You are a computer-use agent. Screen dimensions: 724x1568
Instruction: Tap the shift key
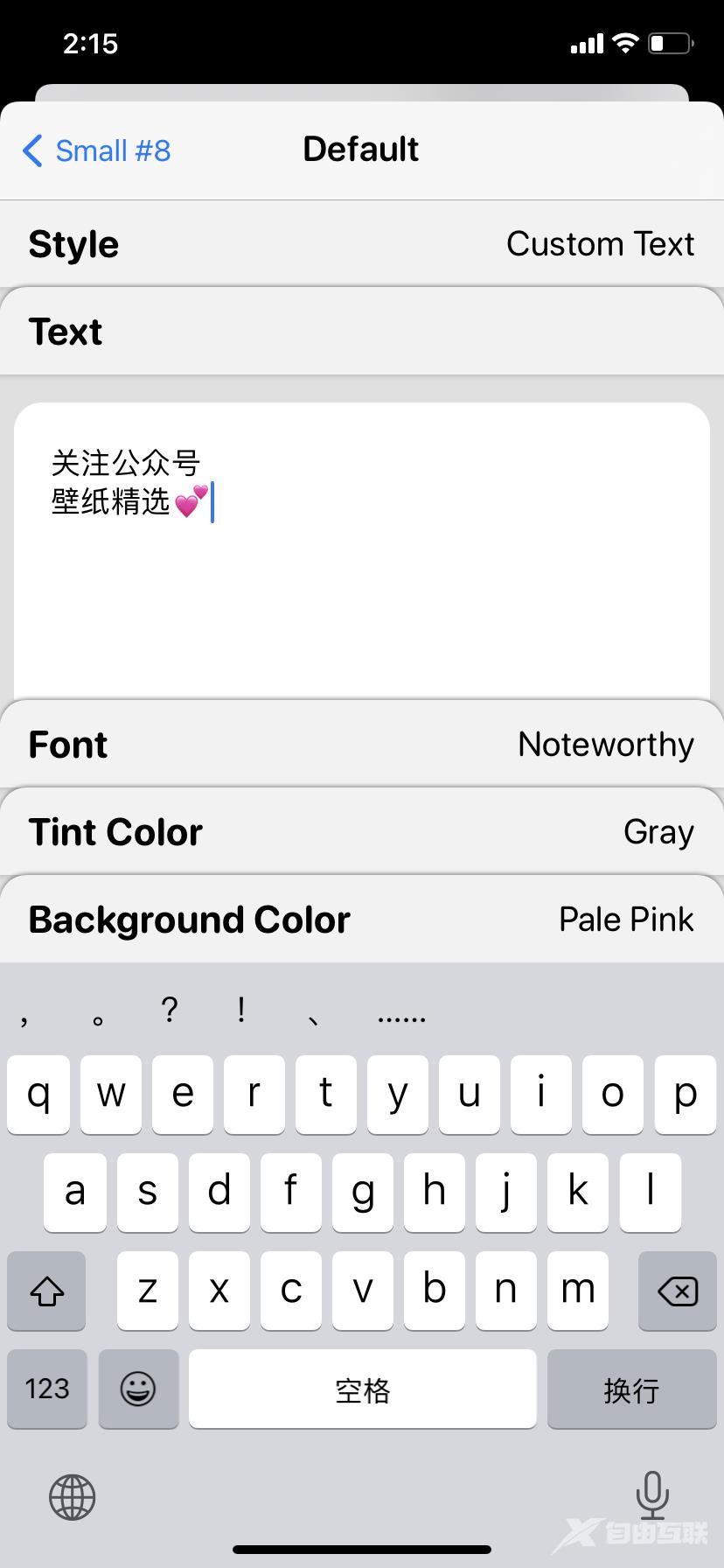tap(47, 1291)
